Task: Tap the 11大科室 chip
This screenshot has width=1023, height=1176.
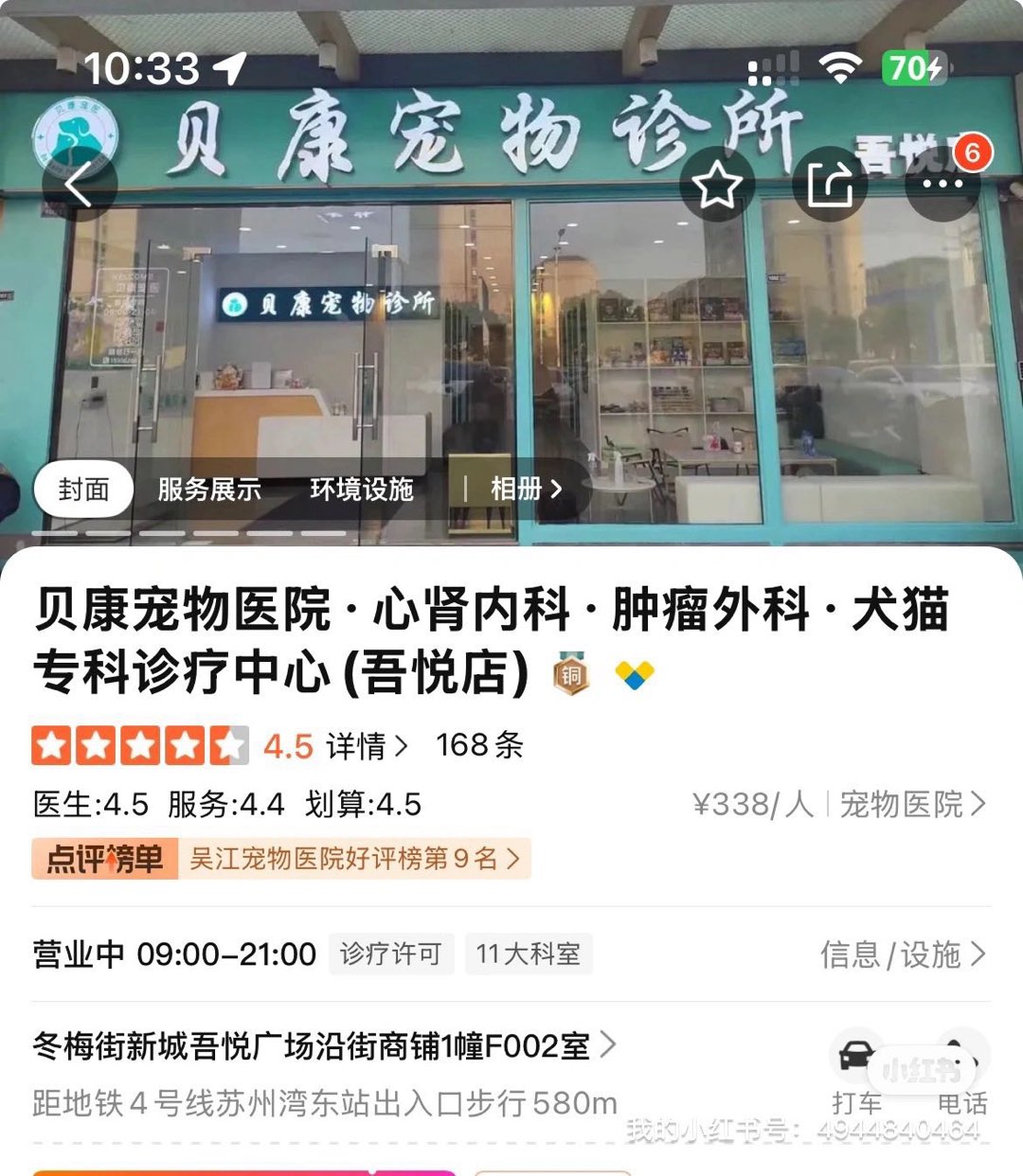Action: pos(528,953)
